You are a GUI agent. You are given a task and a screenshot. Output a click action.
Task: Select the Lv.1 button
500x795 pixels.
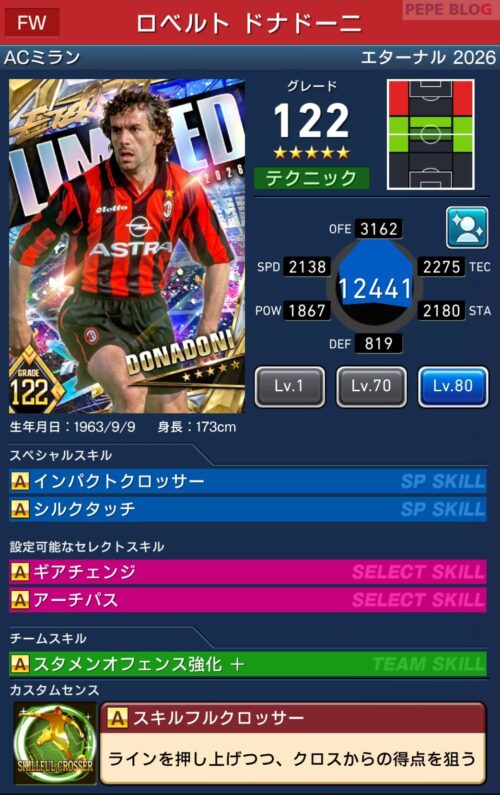[290, 387]
